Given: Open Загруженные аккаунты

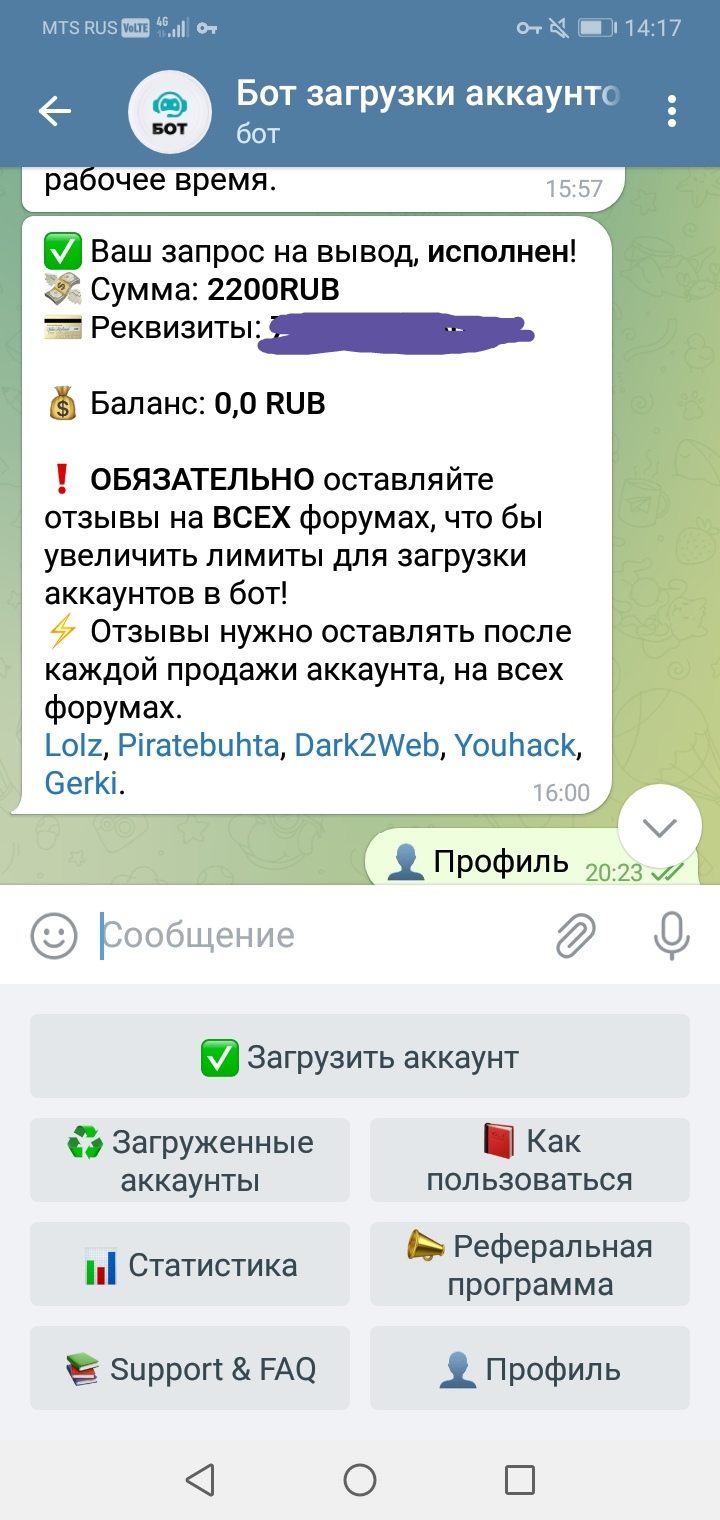Looking at the screenshot, I should (190, 1160).
